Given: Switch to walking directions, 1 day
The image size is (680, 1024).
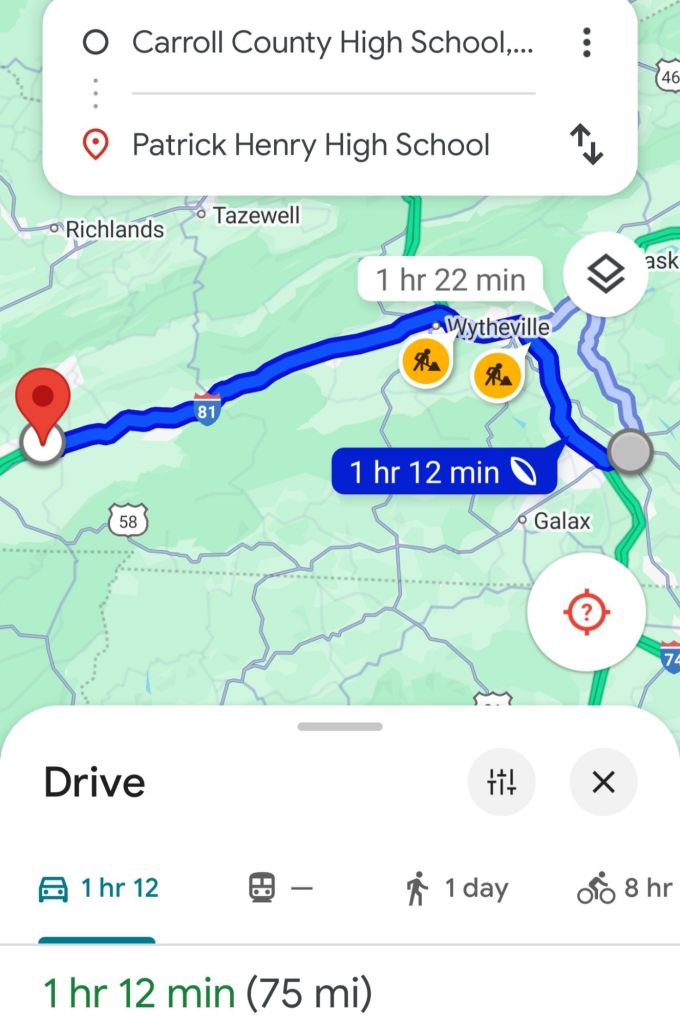Looking at the screenshot, I should pyautogui.click(x=457, y=888).
